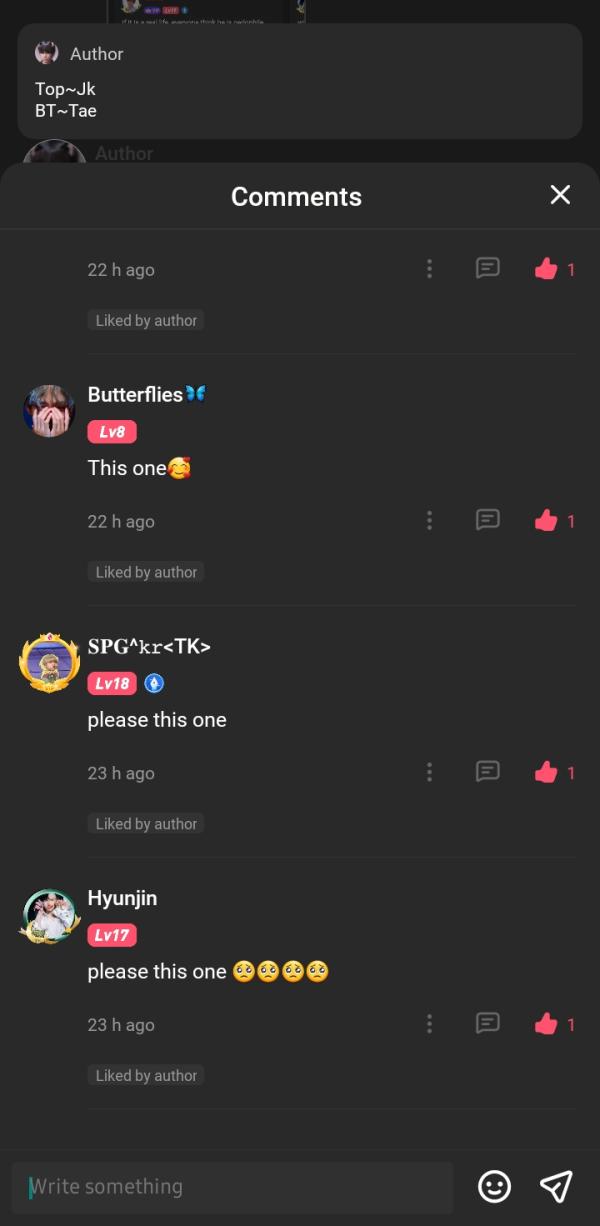This screenshot has height=1226, width=600.
Task: Like the comment by Hyunjin
Action: 546,1024
